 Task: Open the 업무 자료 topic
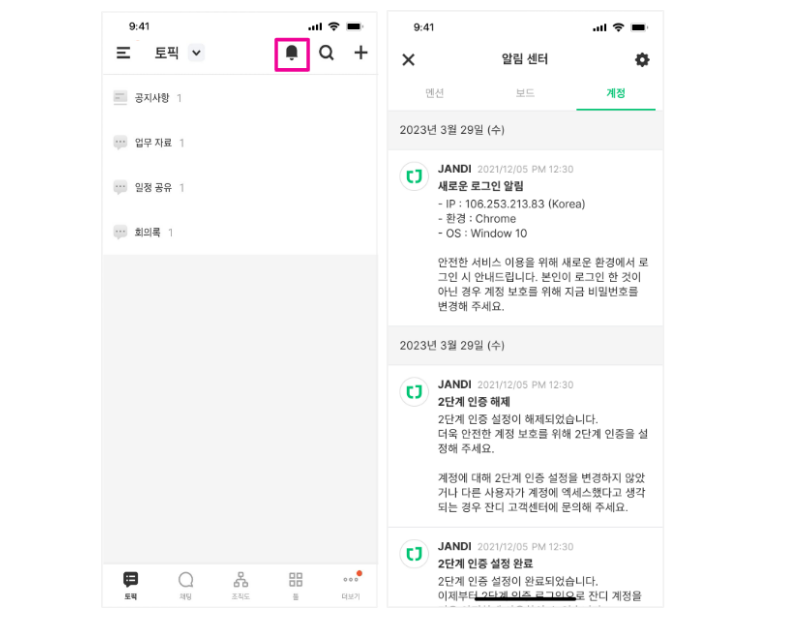click(152, 143)
